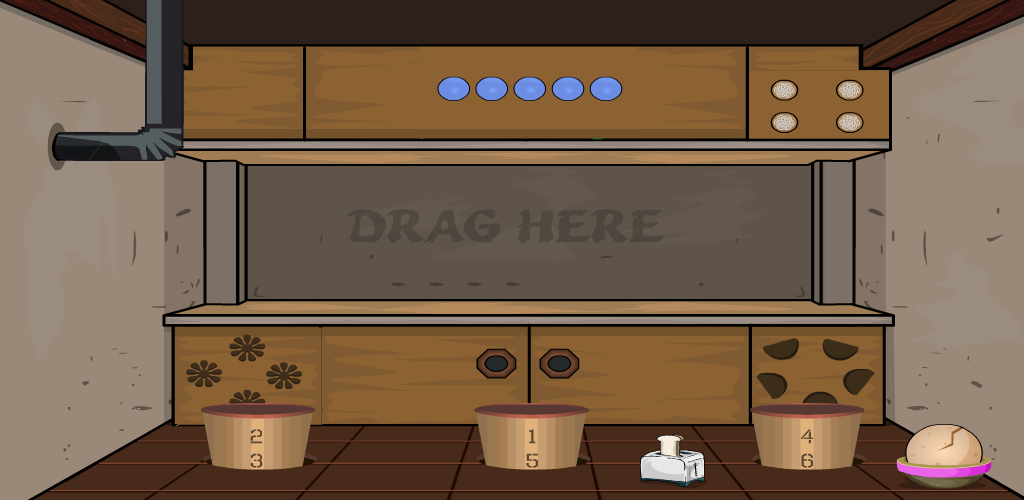This screenshot has height=500, width=1024.
Task: Tap the cracked egg in the bowl
Action: pyautogui.click(x=943, y=447)
